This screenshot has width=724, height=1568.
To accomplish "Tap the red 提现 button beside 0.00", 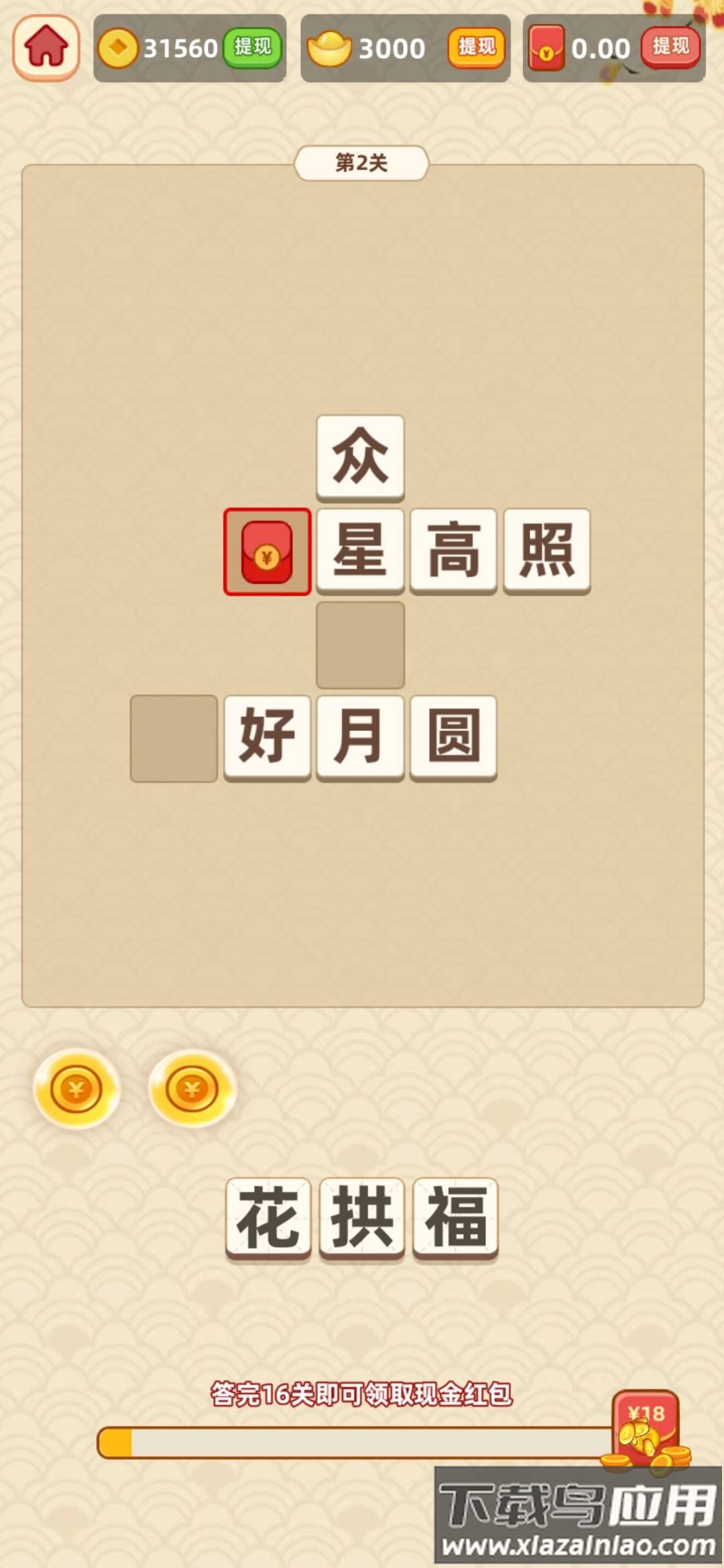I will [x=670, y=48].
